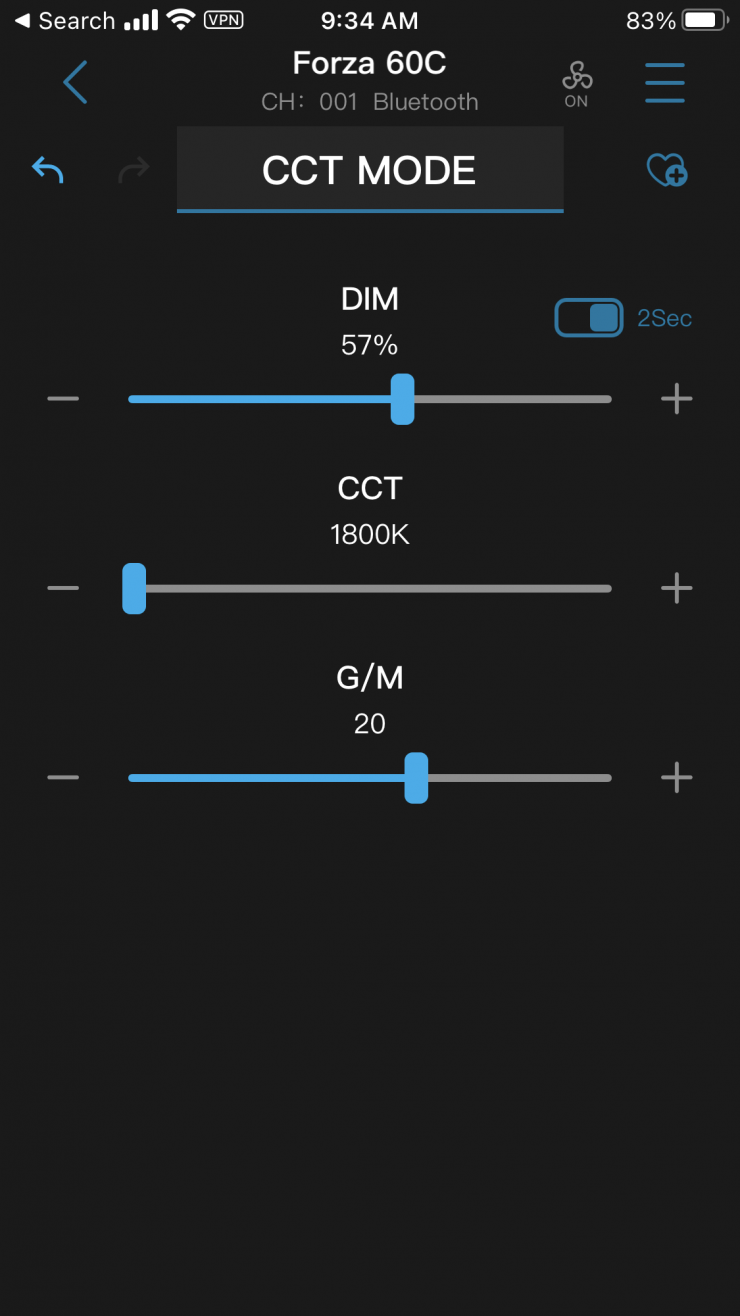Add current settings to favorites
Viewport: 740px width, 1316px height.
666,170
